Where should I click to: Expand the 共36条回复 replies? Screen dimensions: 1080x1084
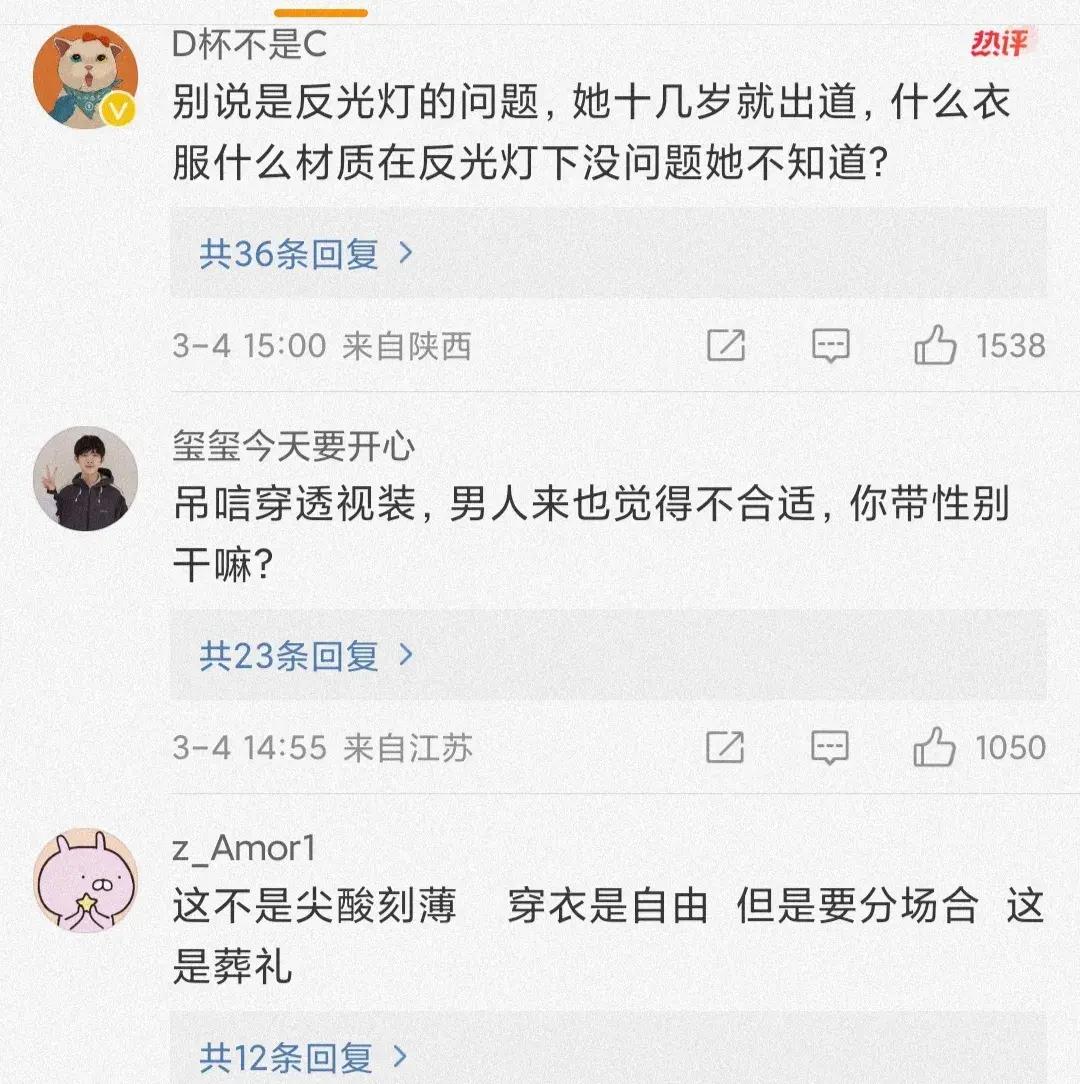point(306,254)
